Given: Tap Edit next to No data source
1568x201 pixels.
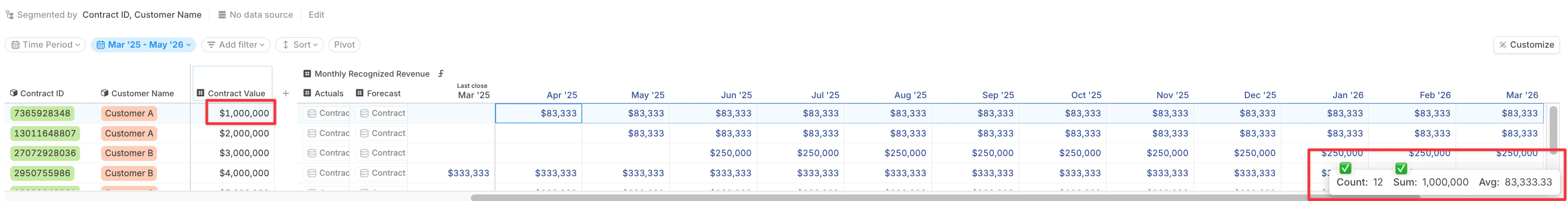Looking at the screenshot, I should click(x=316, y=14).
